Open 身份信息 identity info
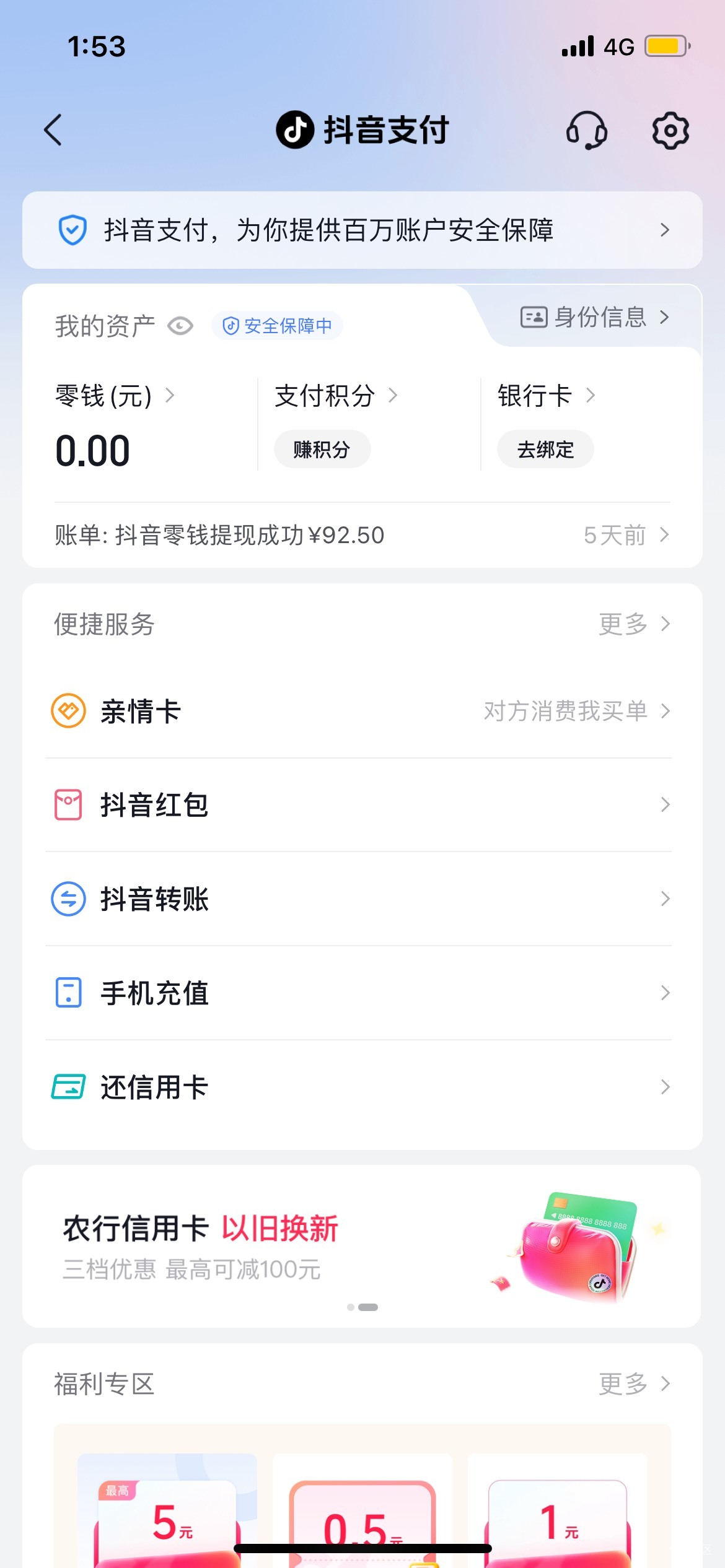725x1568 pixels. point(595,317)
